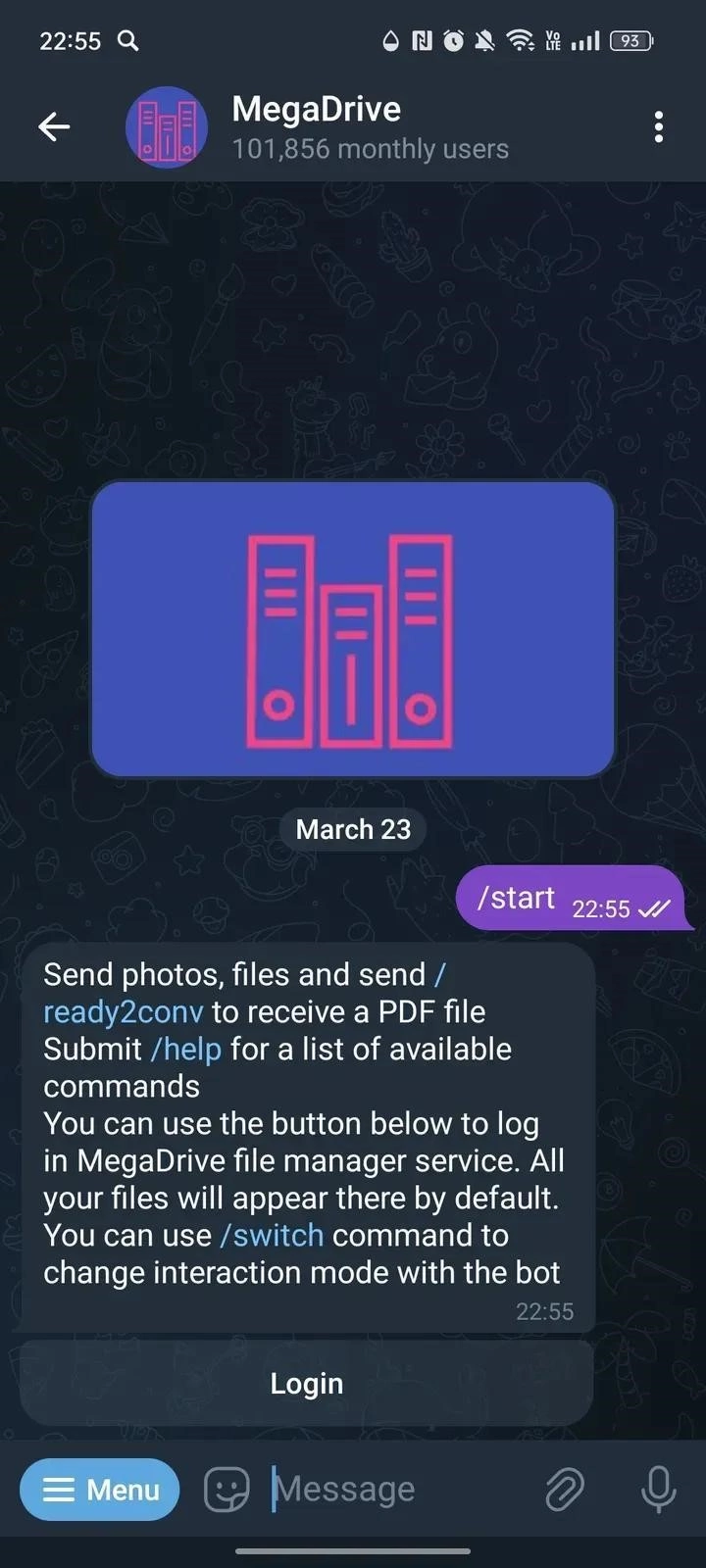The width and height of the screenshot is (706, 1568).
Task: Open the three-dot overflow menu
Action: coord(658,126)
